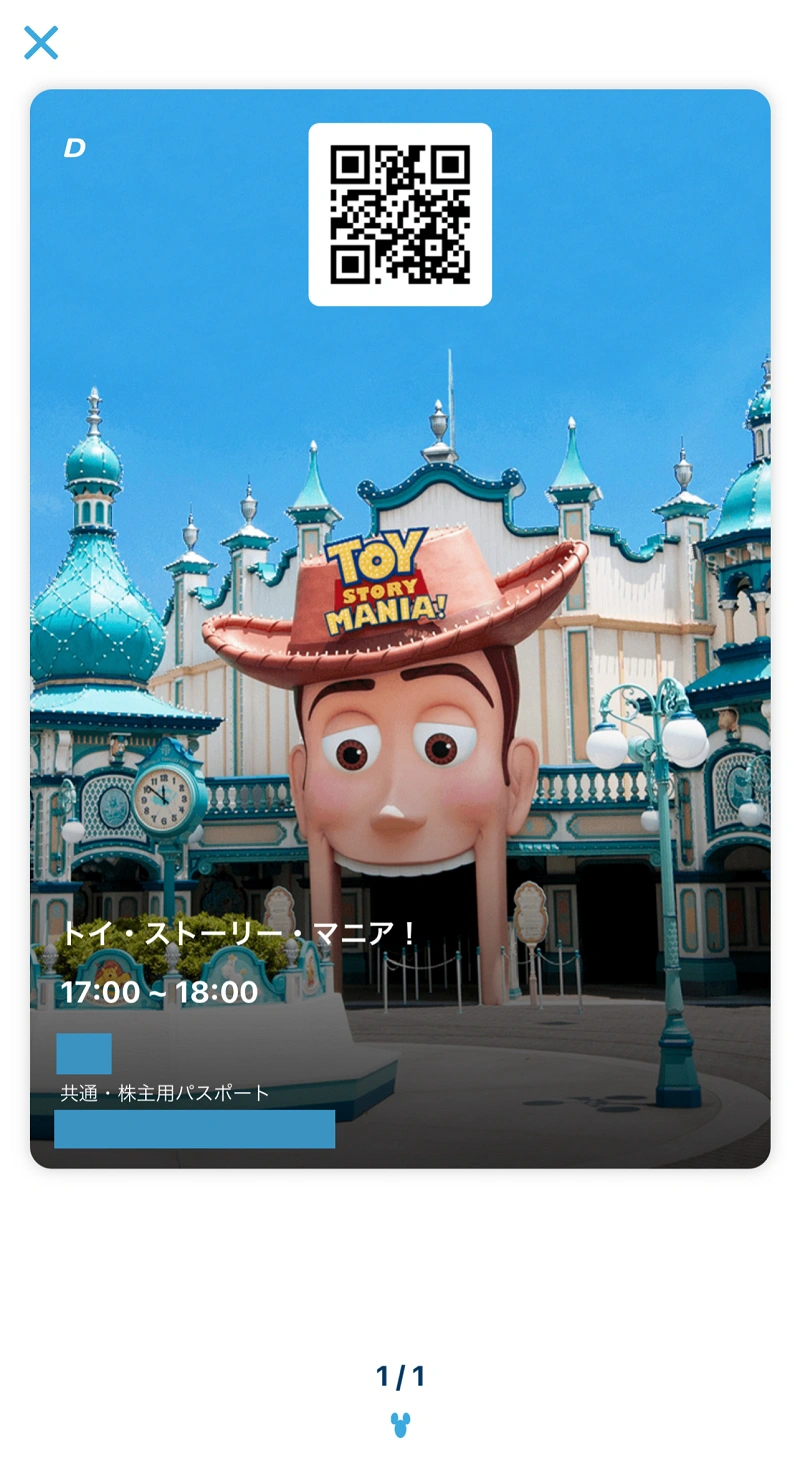Tap the long blue bar at the ticket bottom
800x1464 pixels.
click(x=196, y=1129)
